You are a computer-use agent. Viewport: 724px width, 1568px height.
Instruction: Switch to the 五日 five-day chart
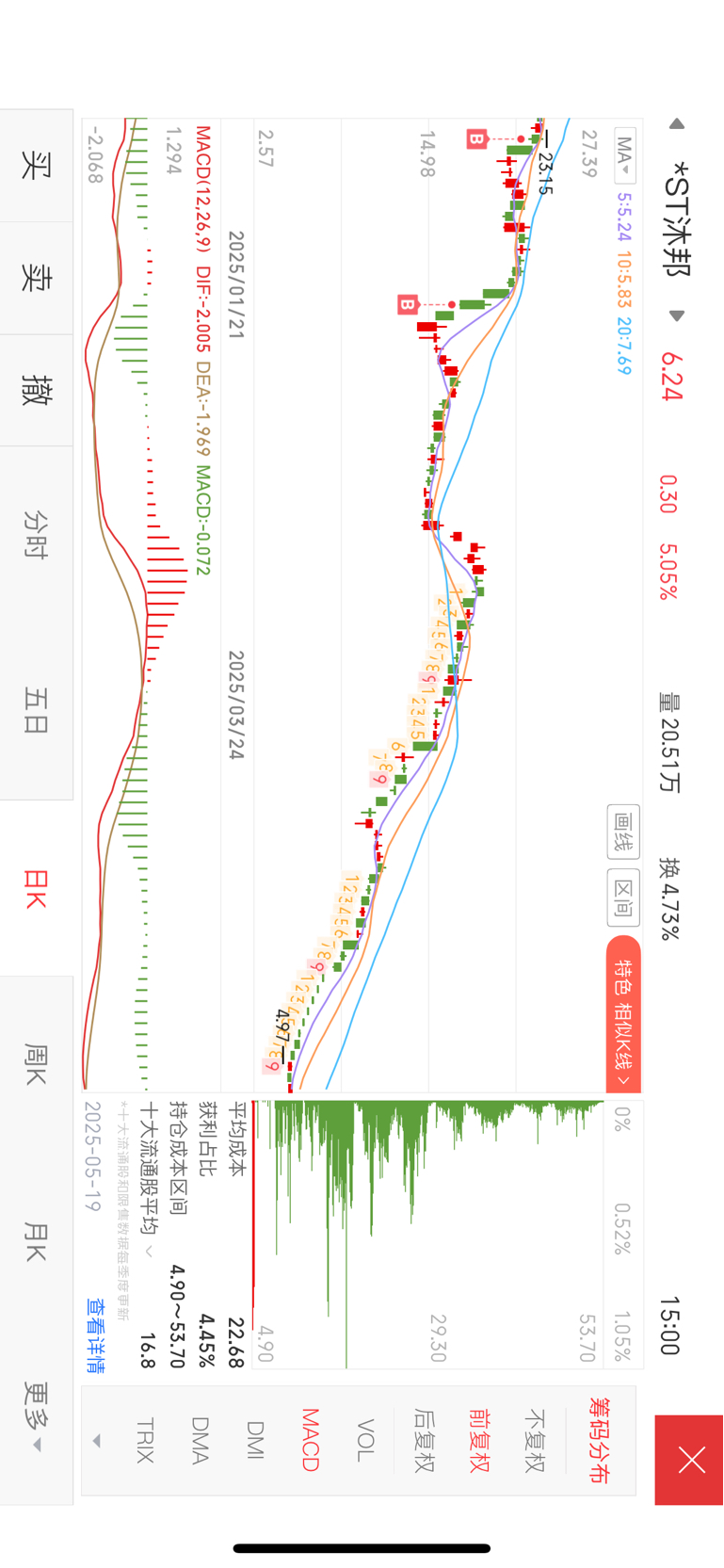click(36, 710)
